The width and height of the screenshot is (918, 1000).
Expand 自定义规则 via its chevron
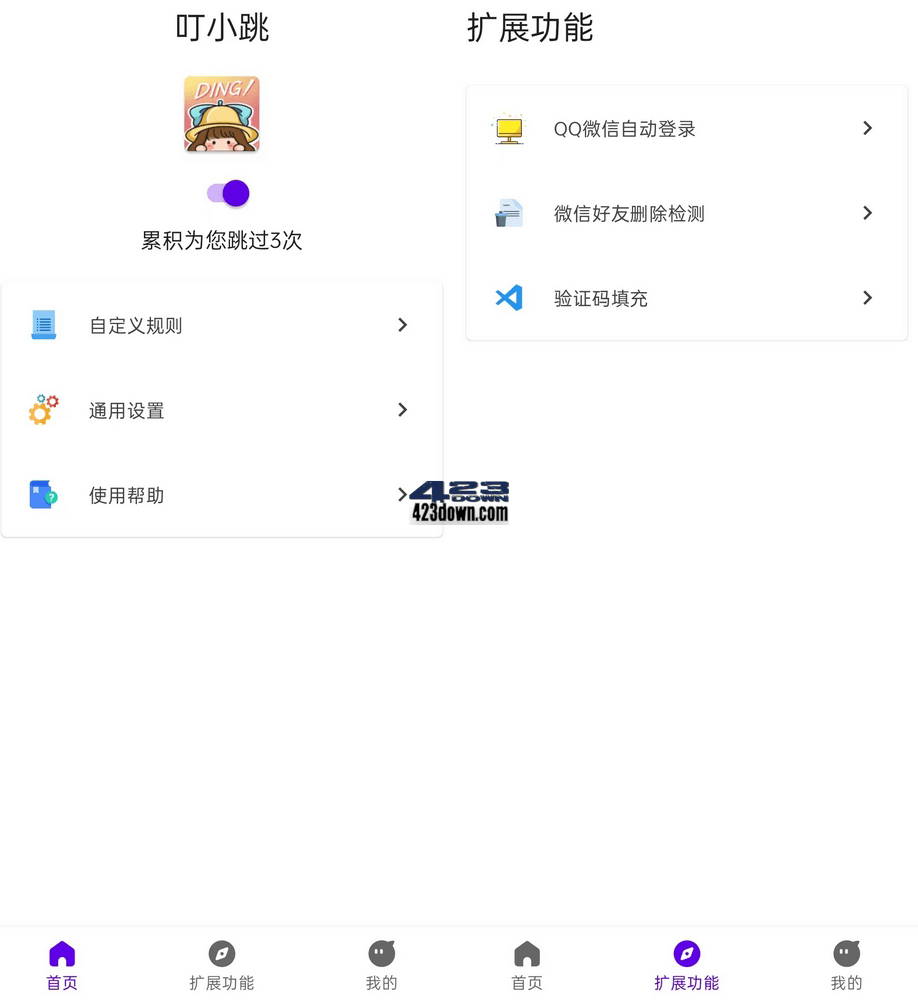402,324
